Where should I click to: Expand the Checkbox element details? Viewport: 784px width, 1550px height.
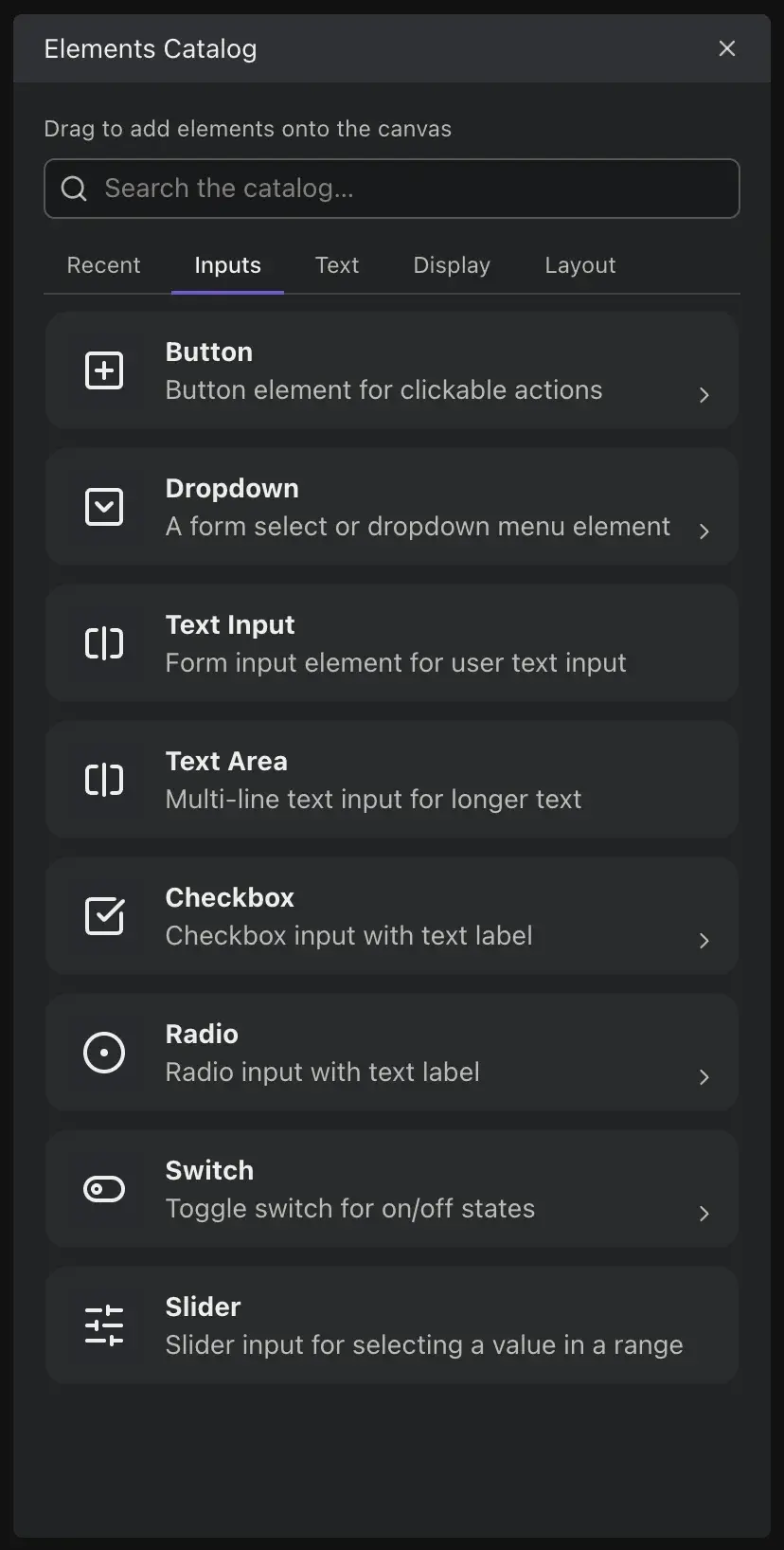pos(704,941)
